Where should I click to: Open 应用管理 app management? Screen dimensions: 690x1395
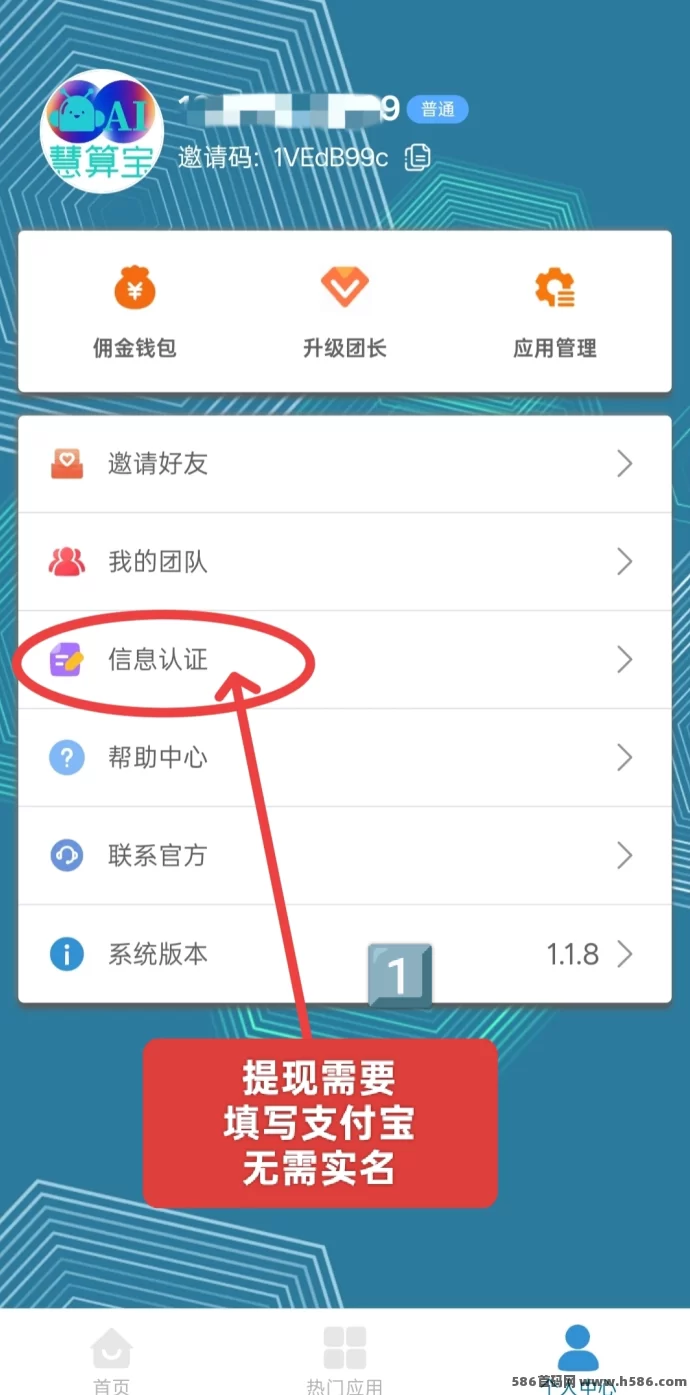coord(554,312)
